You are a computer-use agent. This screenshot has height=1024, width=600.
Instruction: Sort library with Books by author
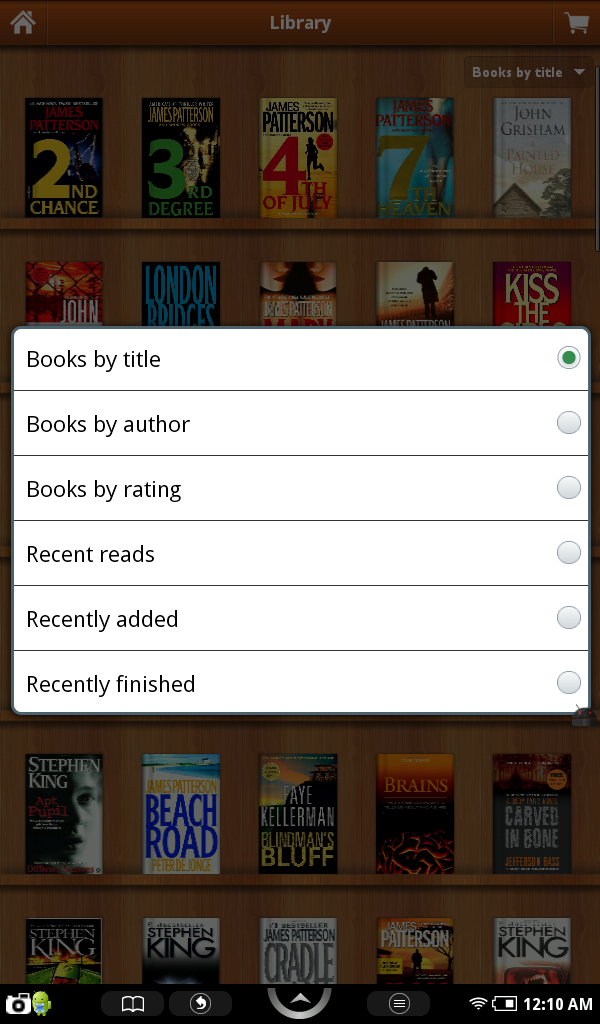[300, 423]
